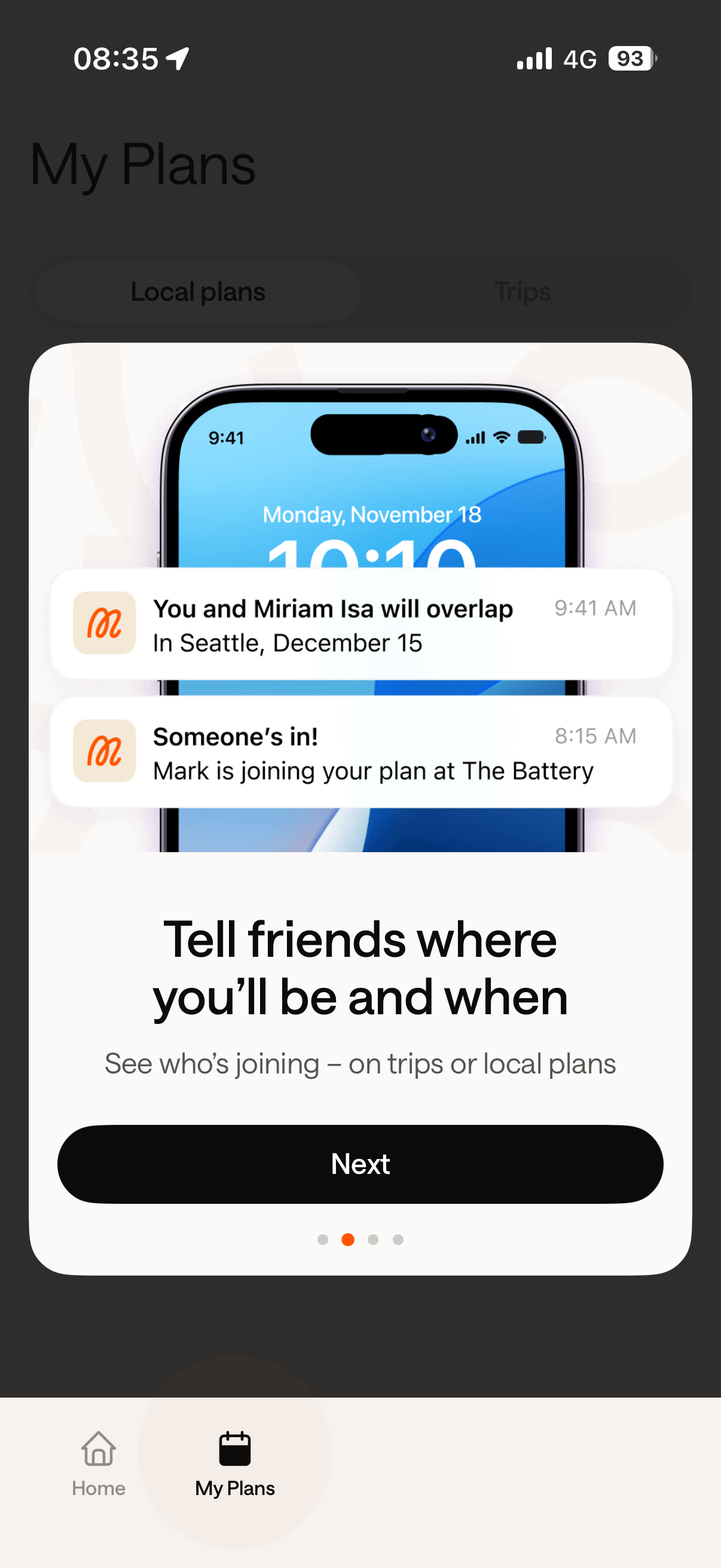Switch to the Trips segment
Viewport: 721px width, 1568px height.
tap(522, 292)
